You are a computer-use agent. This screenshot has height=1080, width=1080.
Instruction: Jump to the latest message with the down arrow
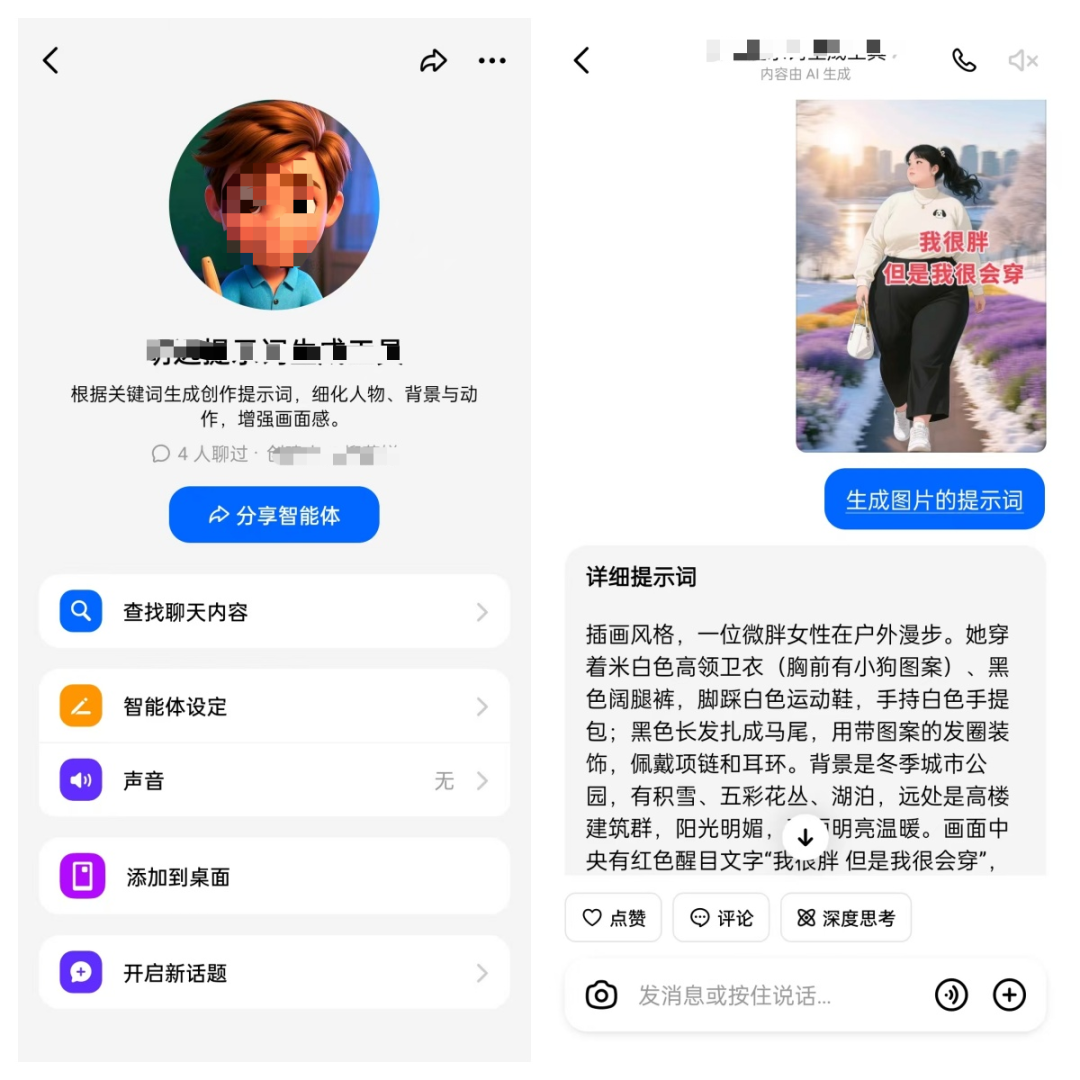[805, 837]
